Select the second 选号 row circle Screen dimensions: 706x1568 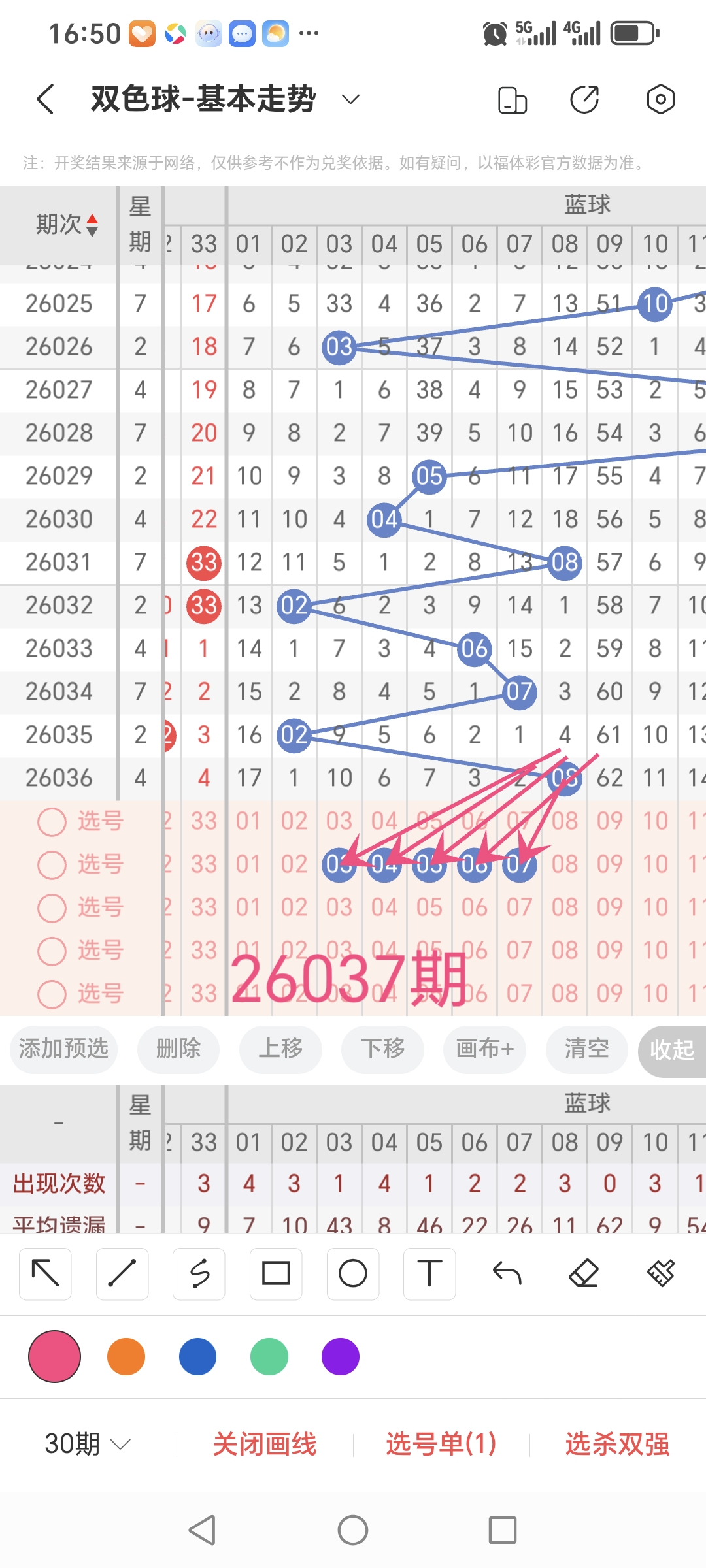[52, 864]
